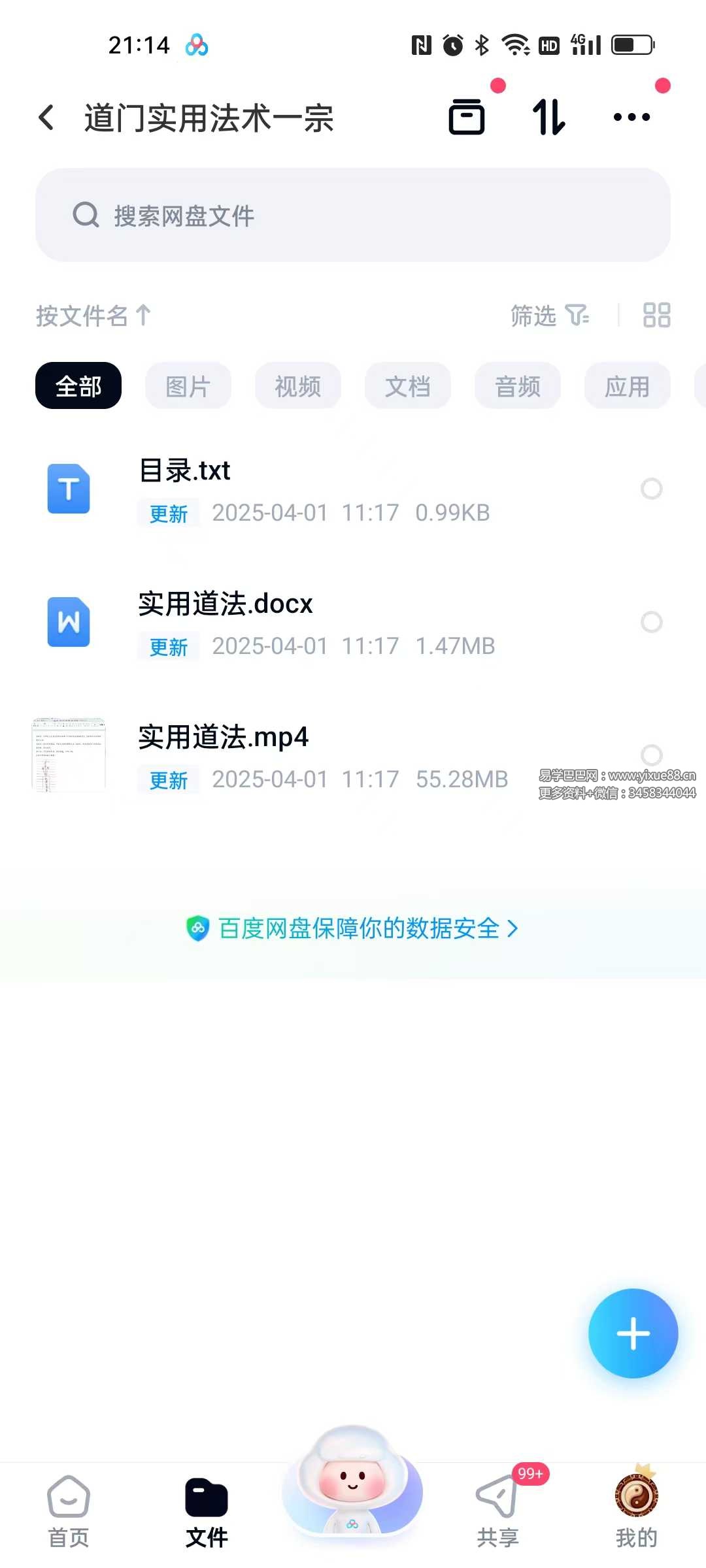The height and width of the screenshot is (1568, 706).
Task: Open the transfer list icon
Action: click(467, 116)
